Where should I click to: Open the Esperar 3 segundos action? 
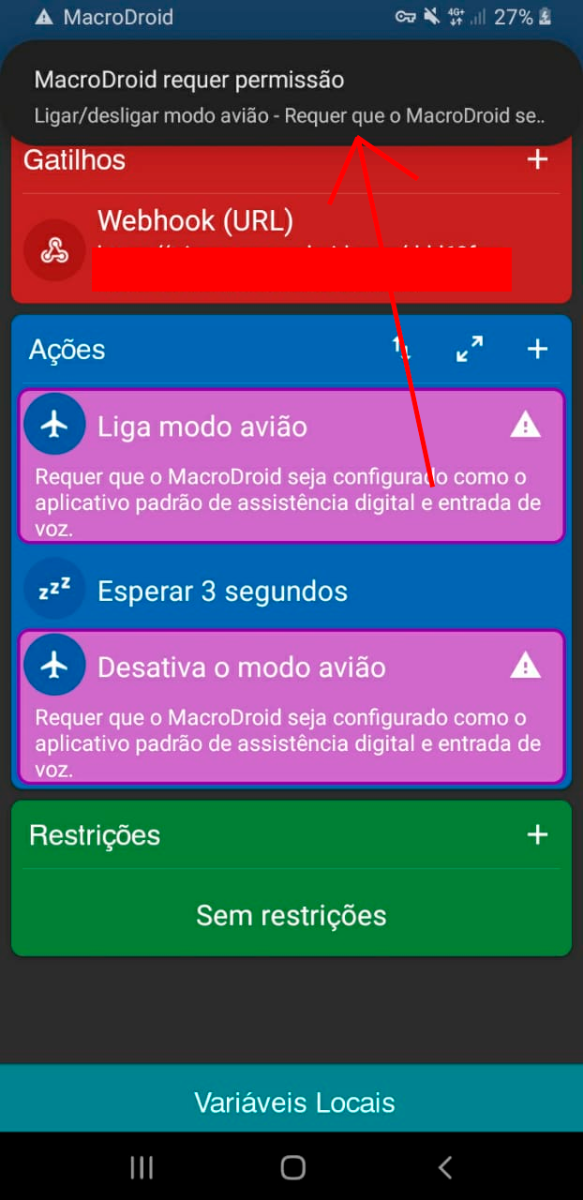coord(291,590)
